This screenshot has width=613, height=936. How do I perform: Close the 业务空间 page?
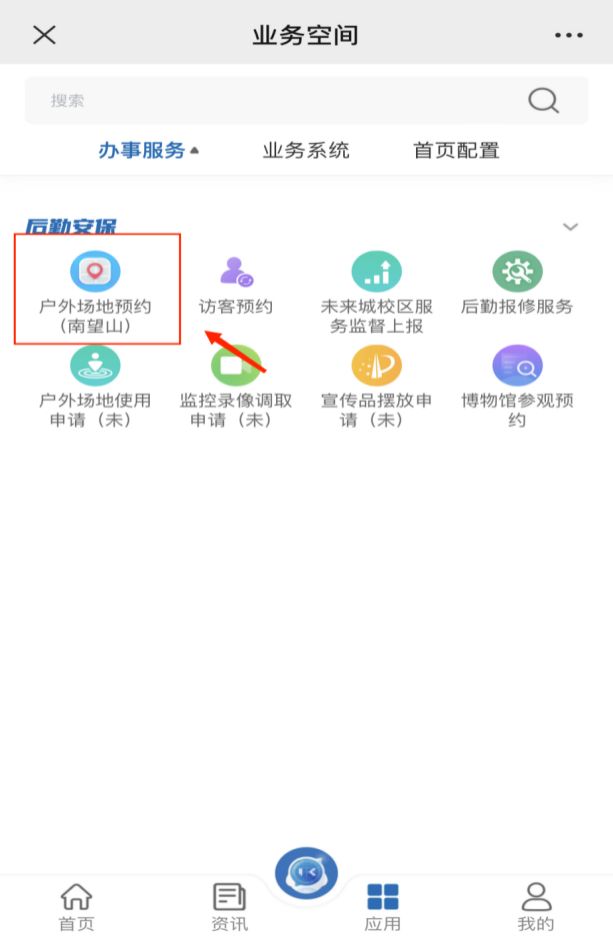point(44,35)
